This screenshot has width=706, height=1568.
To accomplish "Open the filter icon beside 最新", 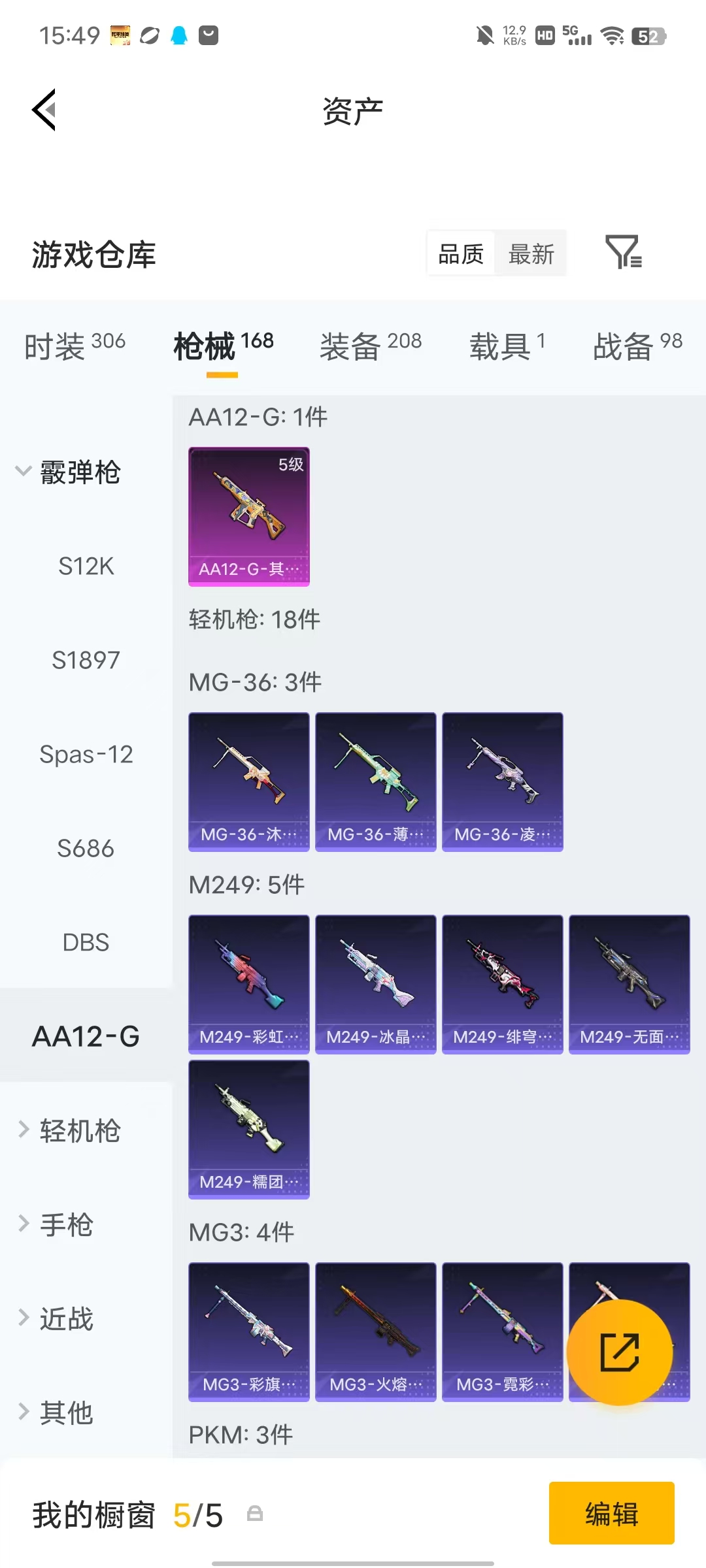I will tap(624, 253).
